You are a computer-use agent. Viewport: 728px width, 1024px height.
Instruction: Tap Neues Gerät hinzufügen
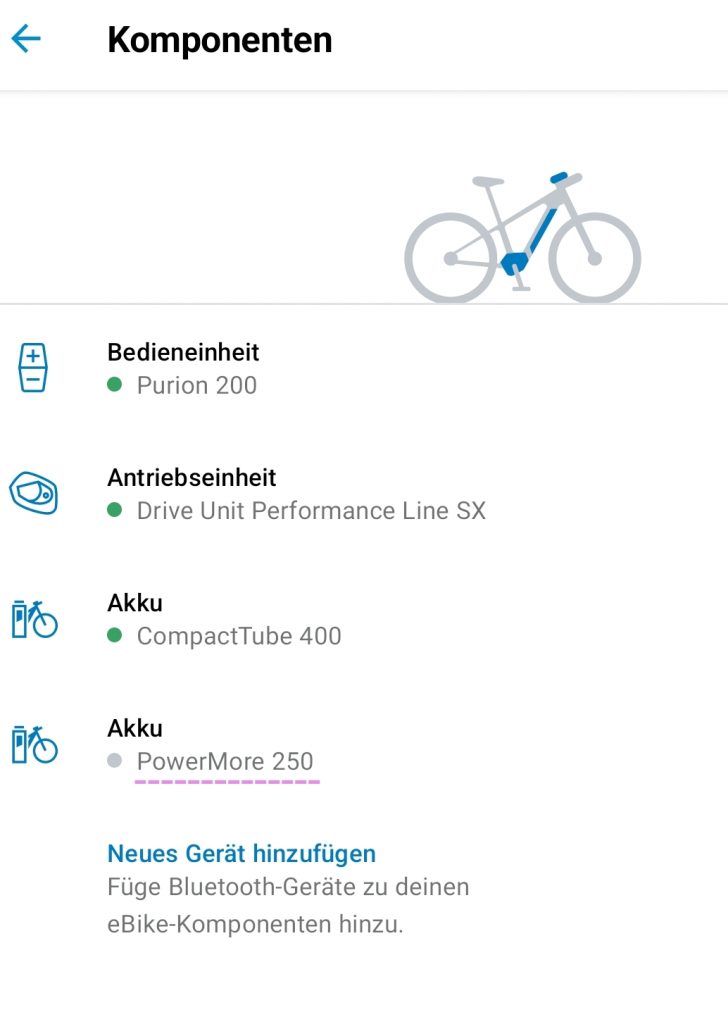241,854
